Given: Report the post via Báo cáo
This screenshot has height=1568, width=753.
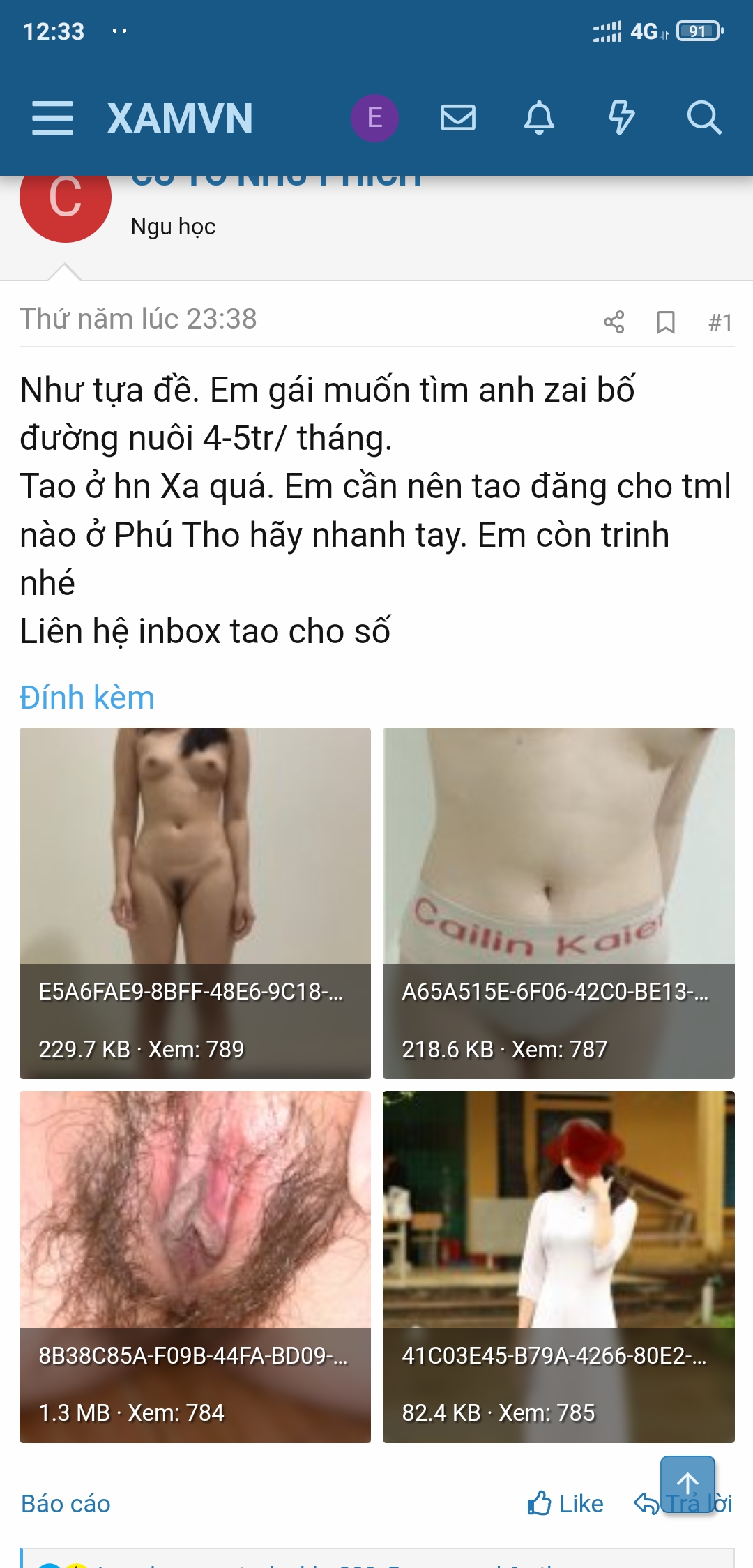Looking at the screenshot, I should 66,1503.
